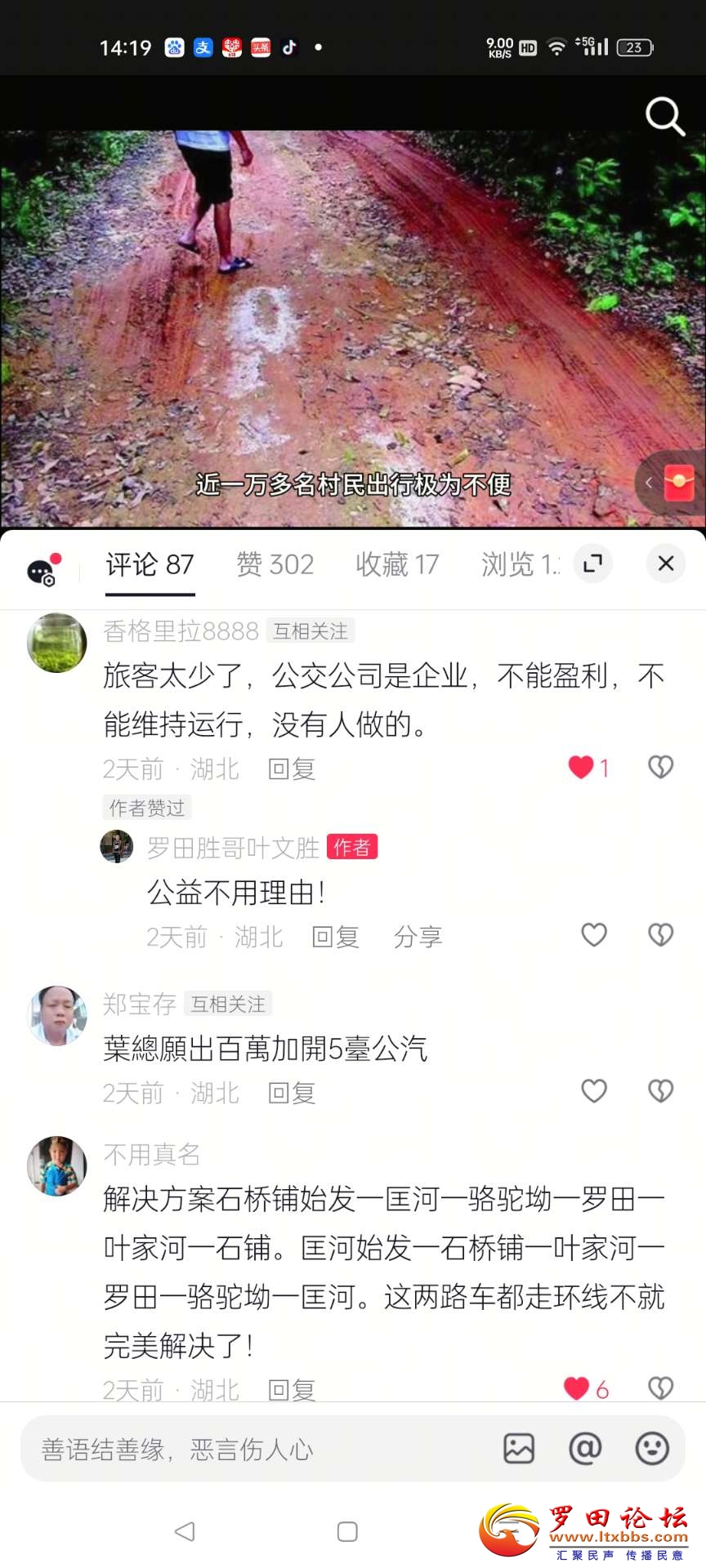706x1568 pixels.
Task: Go back with the system back button
Action: pos(185,1531)
